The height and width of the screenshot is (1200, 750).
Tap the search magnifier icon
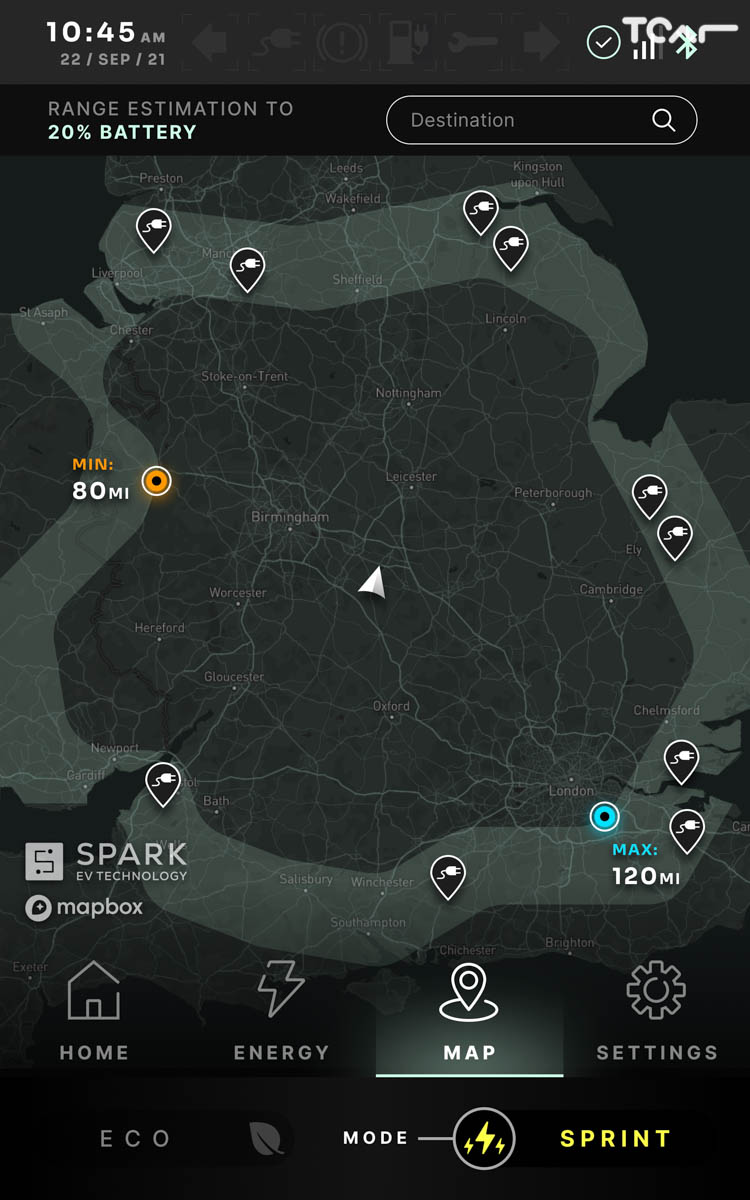(x=664, y=120)
